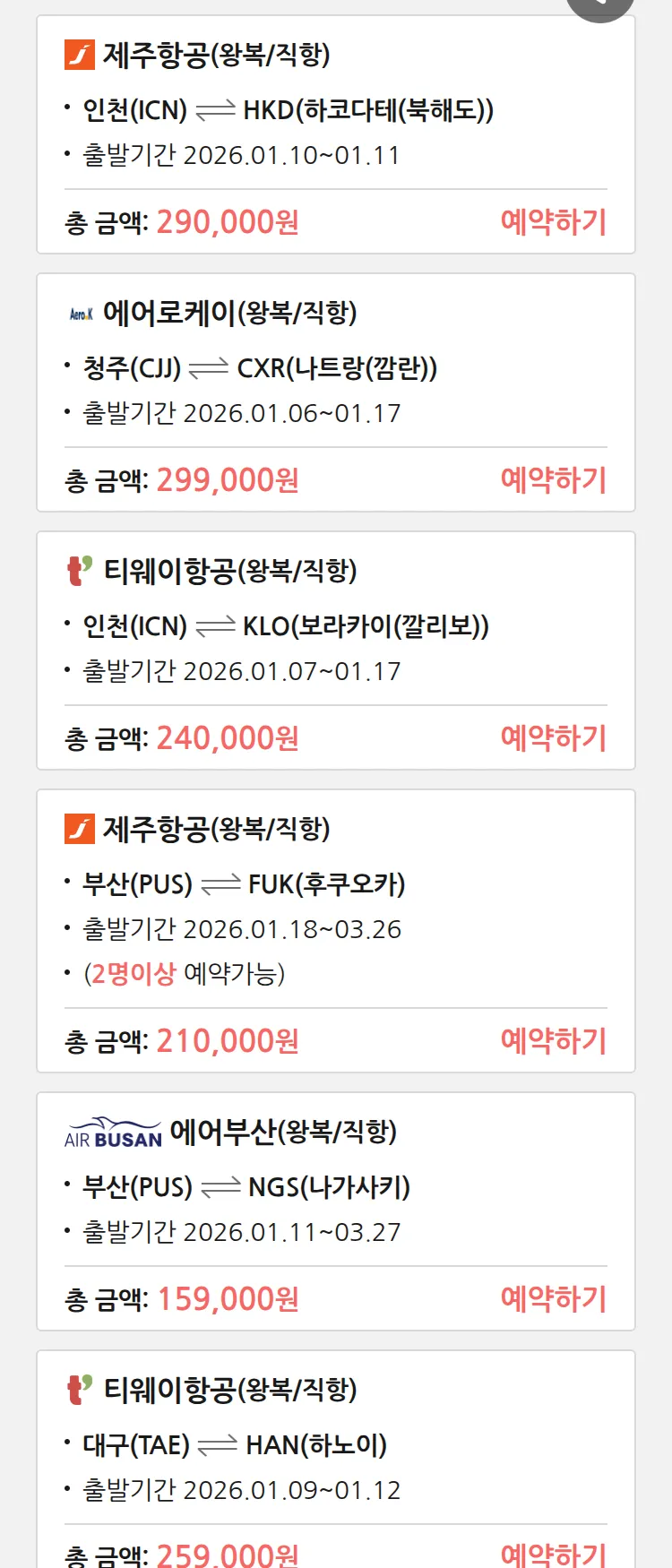This screenshot has height=1568, width=672.
Task: Click the T'way Air logo on the KLO deal
Action: [78, 569]
